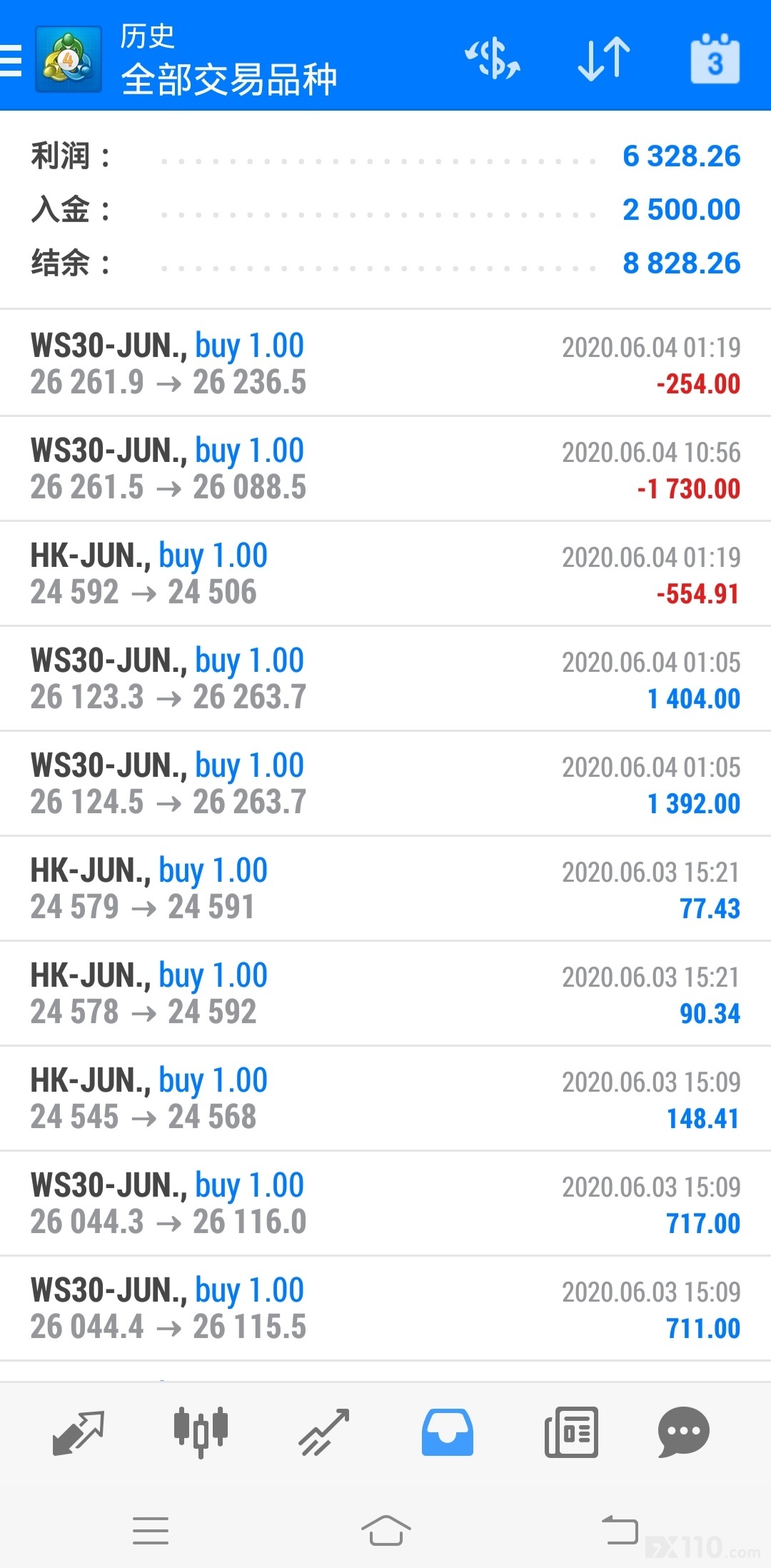Open the chat messages tab
This screenshot has width=771, height=1568.
click(683, 1432)
